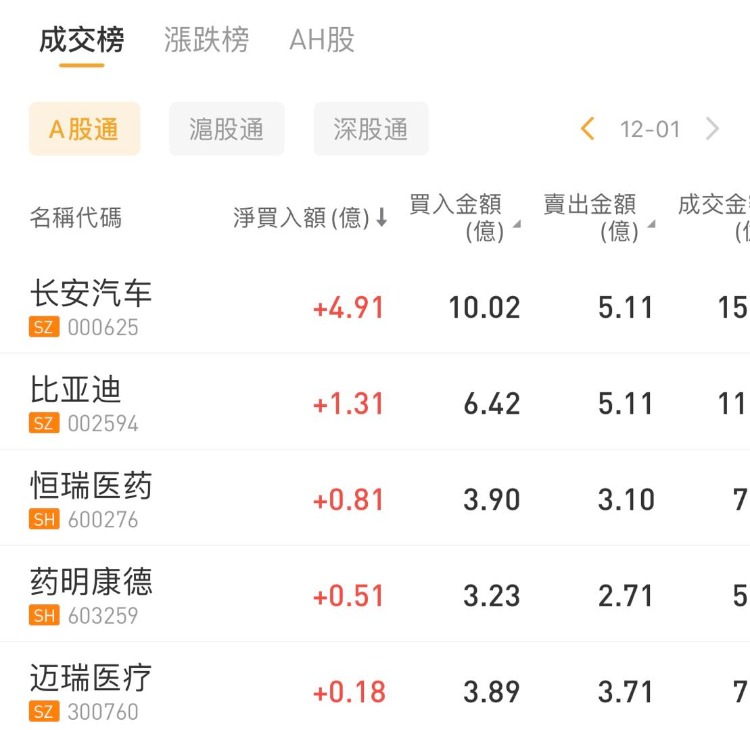
Task: Select the 滬股通 filter chip
Action: click(227, 129)
